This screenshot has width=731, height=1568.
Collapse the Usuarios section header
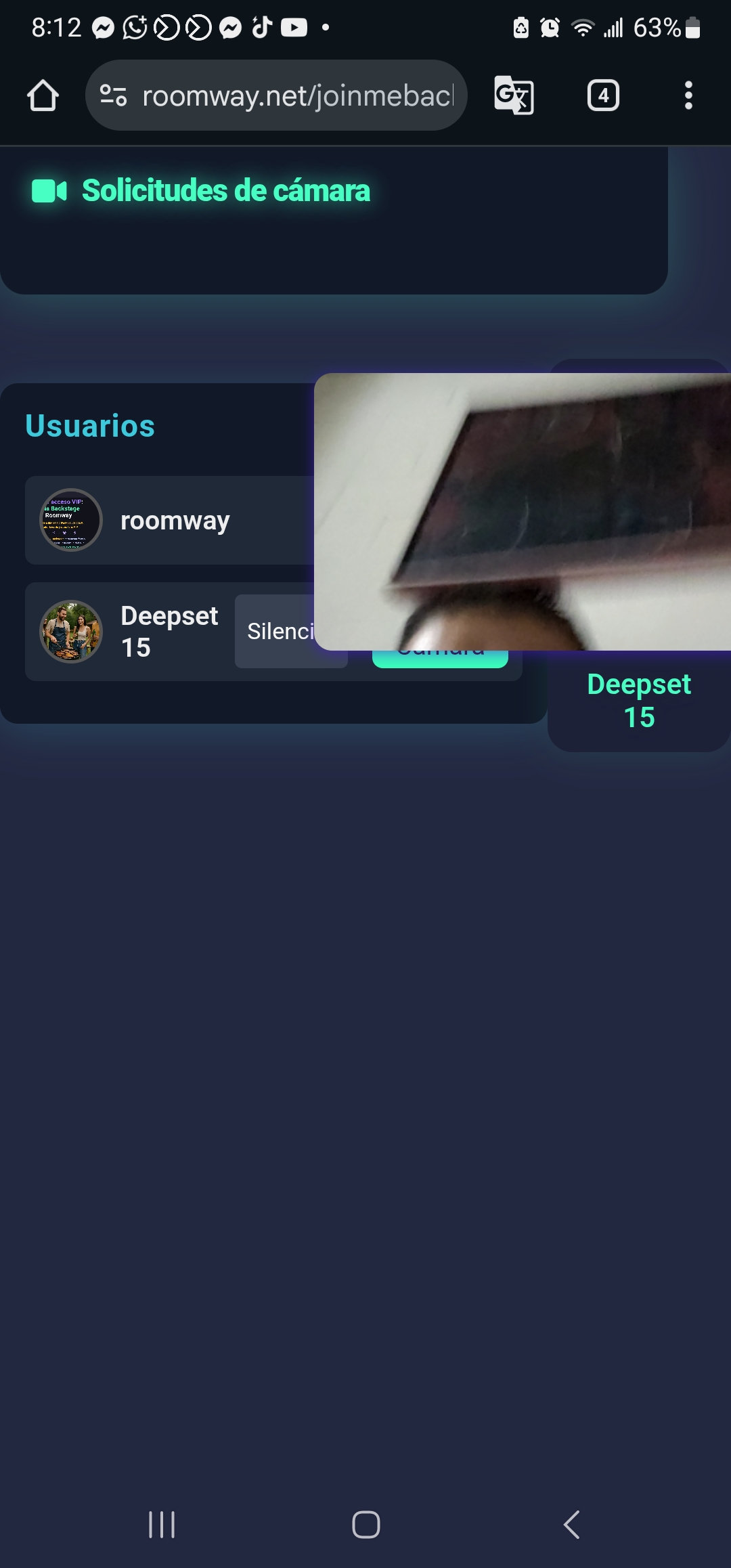90,425
